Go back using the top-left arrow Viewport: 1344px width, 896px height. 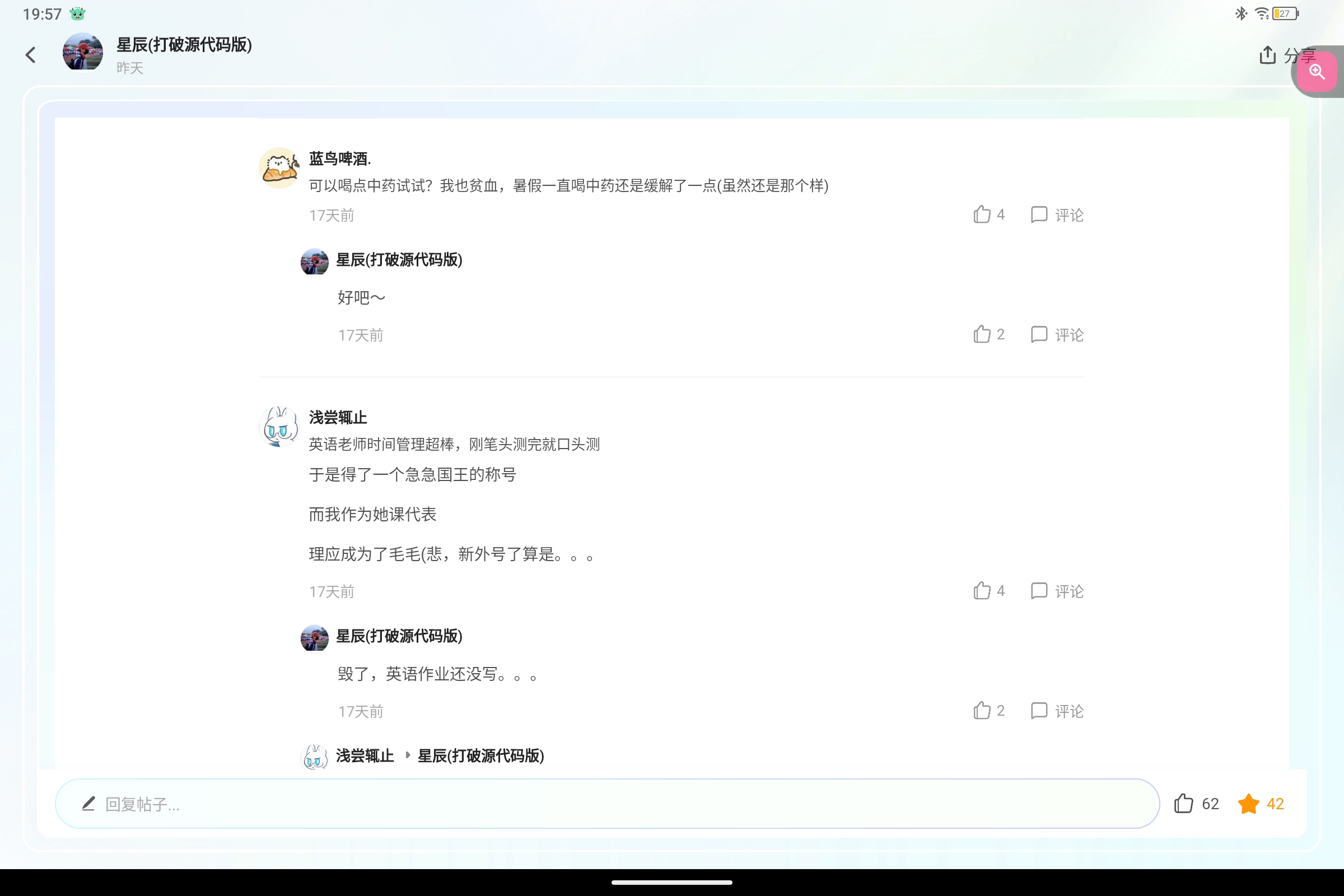point(31,55)
